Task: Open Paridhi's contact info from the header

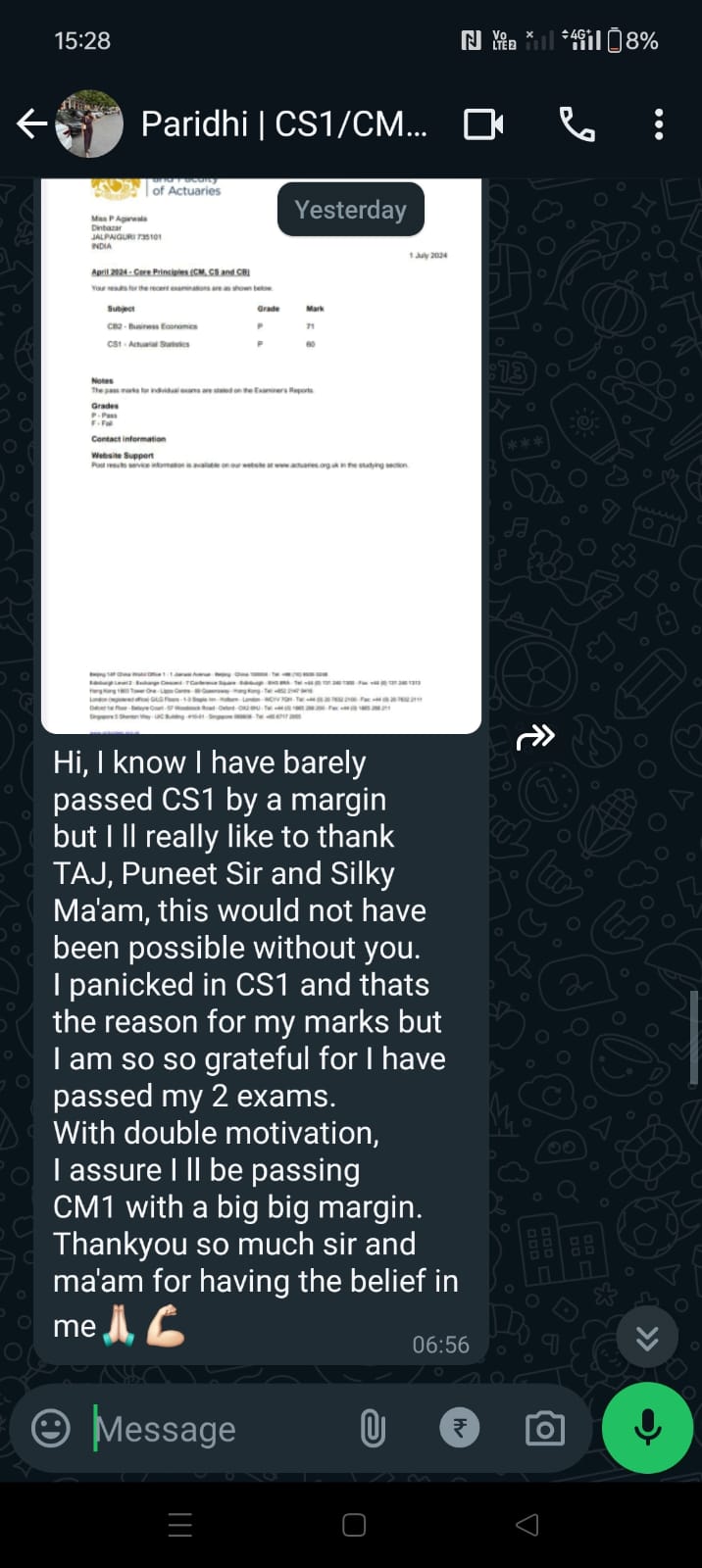Action: pos(284,124)
